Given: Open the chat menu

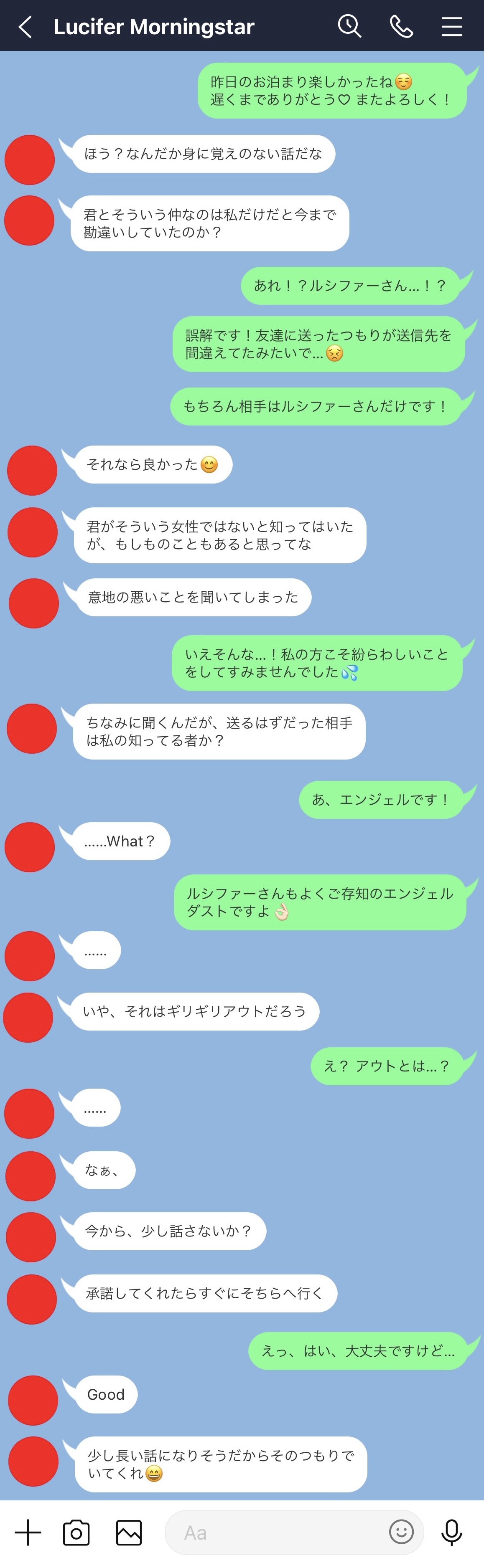Looking at the screenshot, I should (x=452, y=26).
